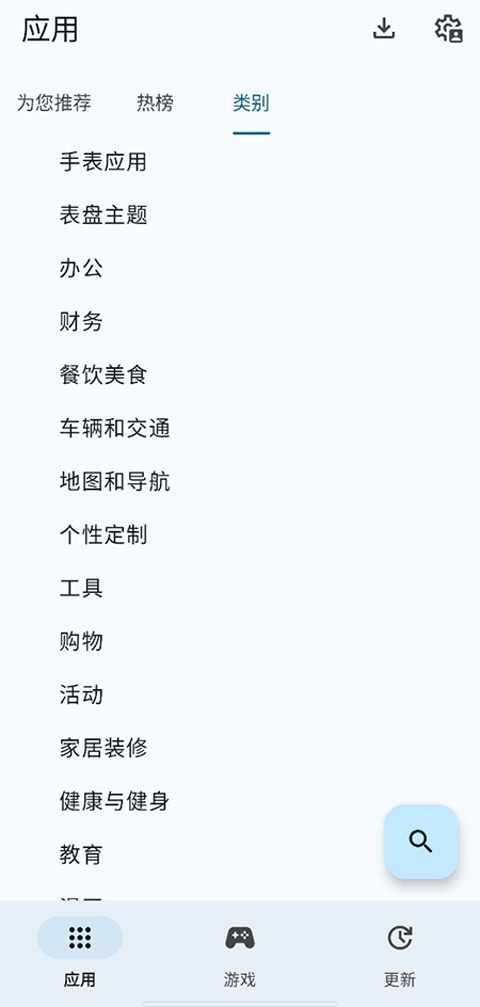The width and height of the screenshot is (480, 1007).
Task: Open the 车辆和交通 category
Action: click(x=240, y=428)
